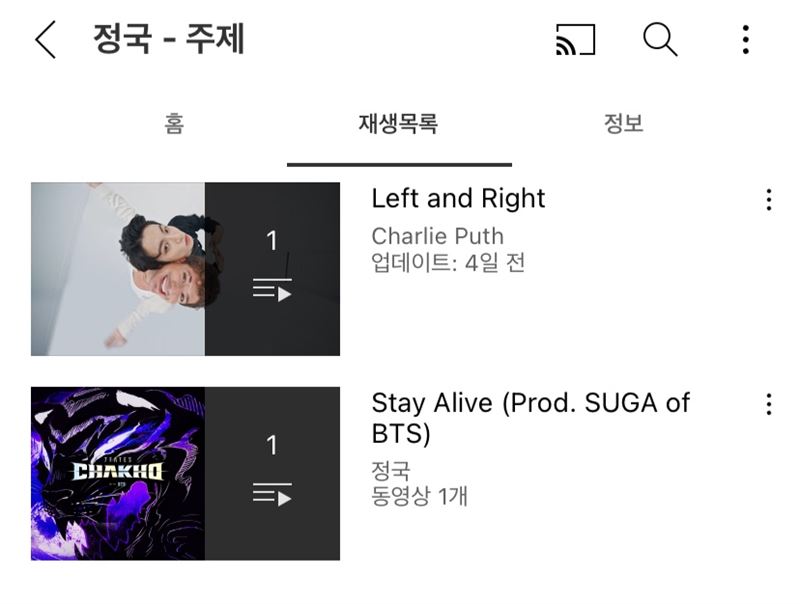Screen dimensions: 800x604
Task: Switch to the 정보 tab
Action: coord(623,124)
